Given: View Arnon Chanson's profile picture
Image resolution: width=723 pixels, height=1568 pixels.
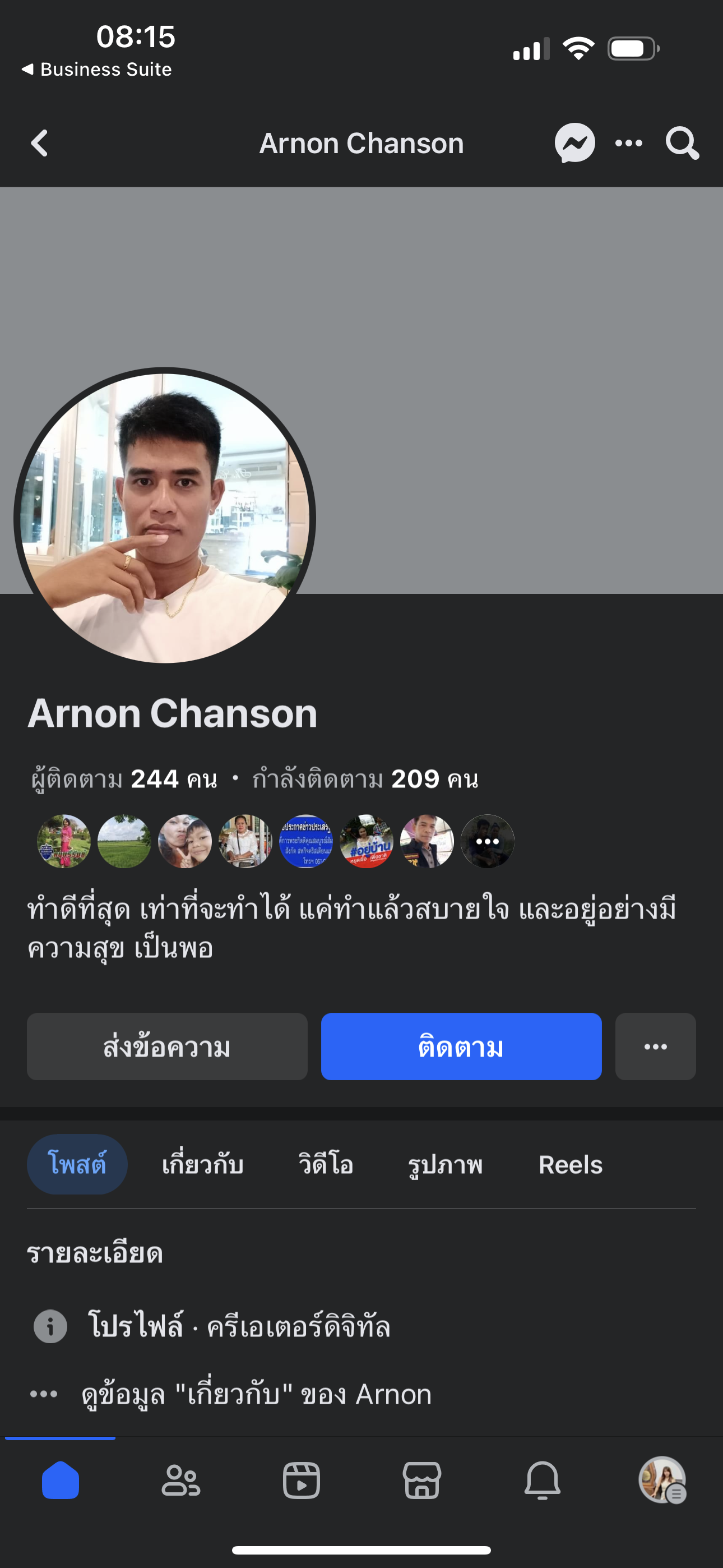Looking at the screenshot, I should pyautogui.click(x=164, y=518).
